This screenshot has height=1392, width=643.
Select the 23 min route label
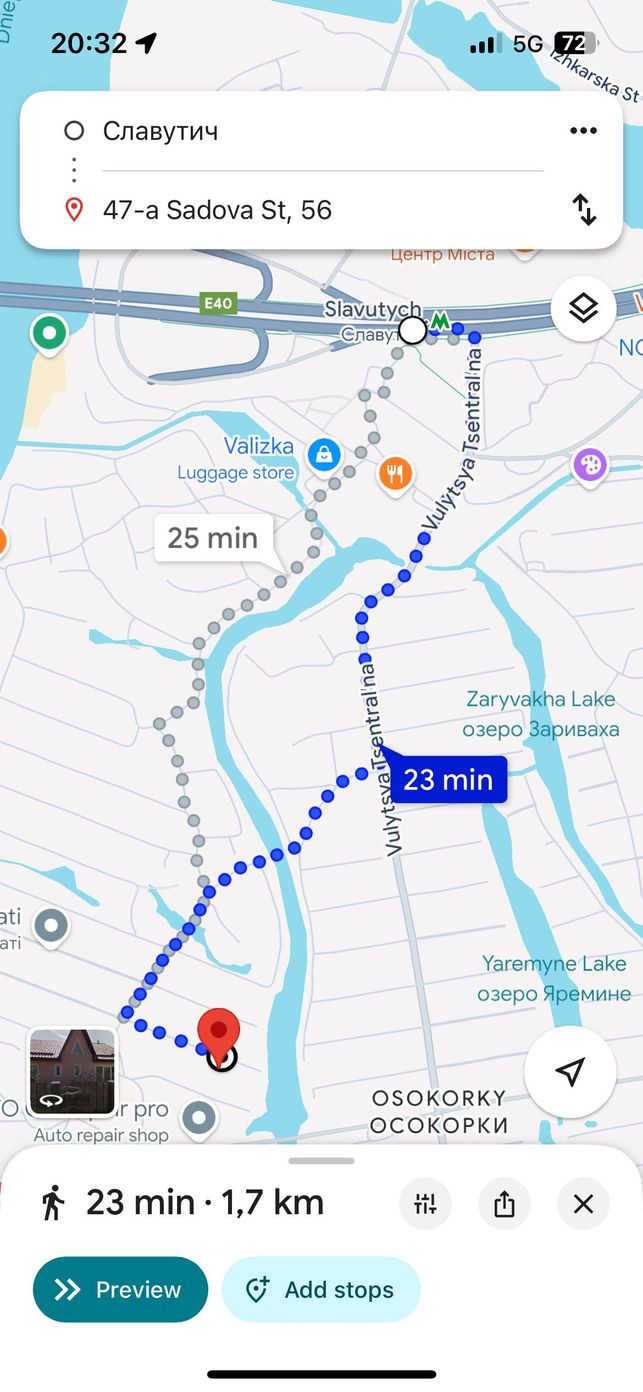coord(448,779)
